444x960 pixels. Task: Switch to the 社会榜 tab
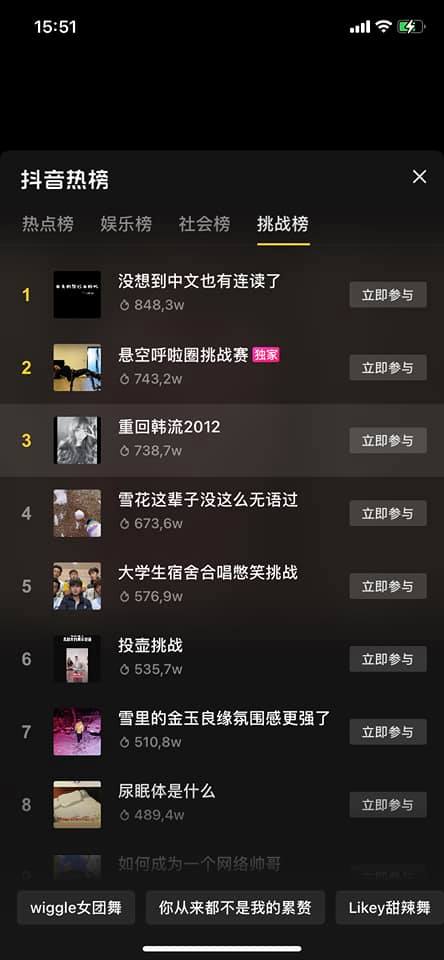pyautogui.click(x=205, y=224)
